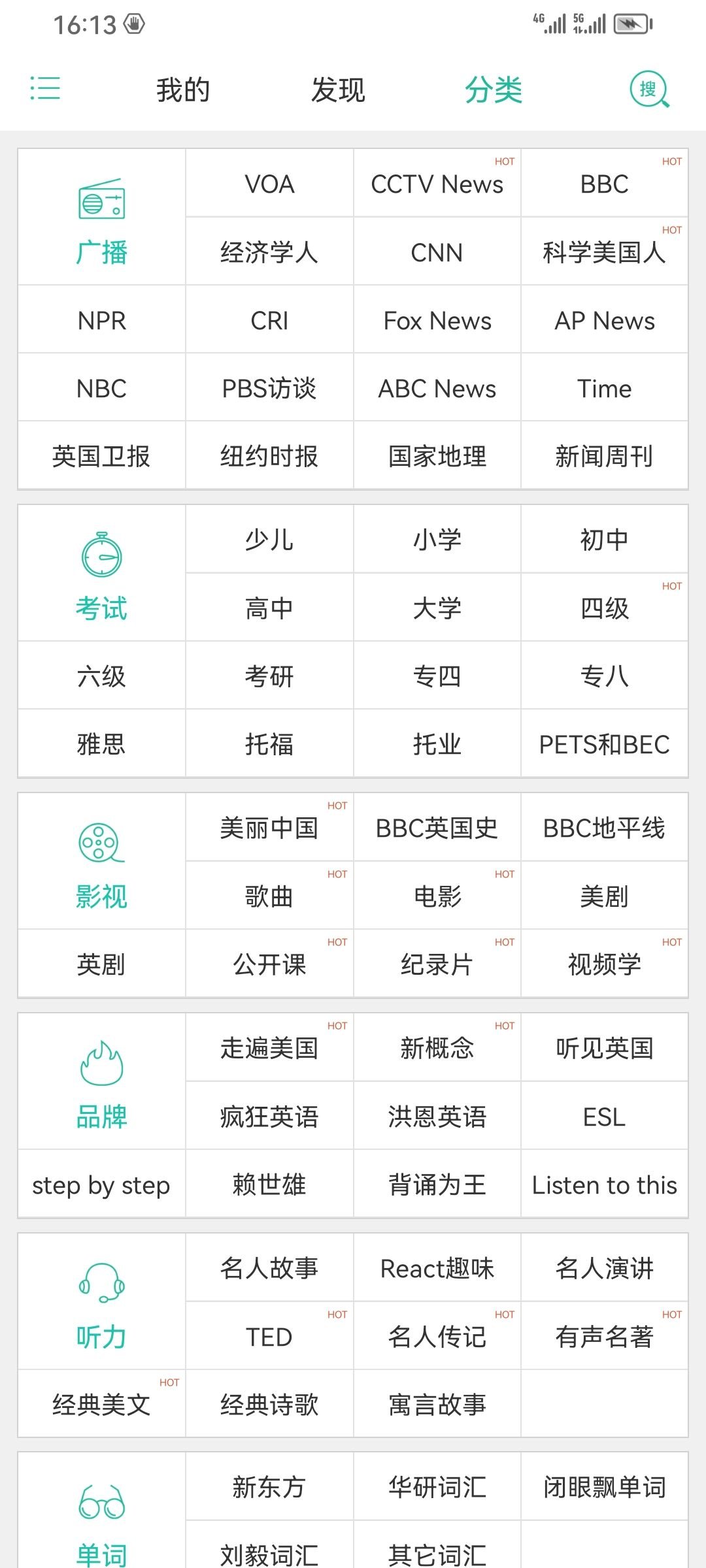The height and width of the screenshot is (1568, 706).
Task: Select CCTV News
Action: point(437,184)
